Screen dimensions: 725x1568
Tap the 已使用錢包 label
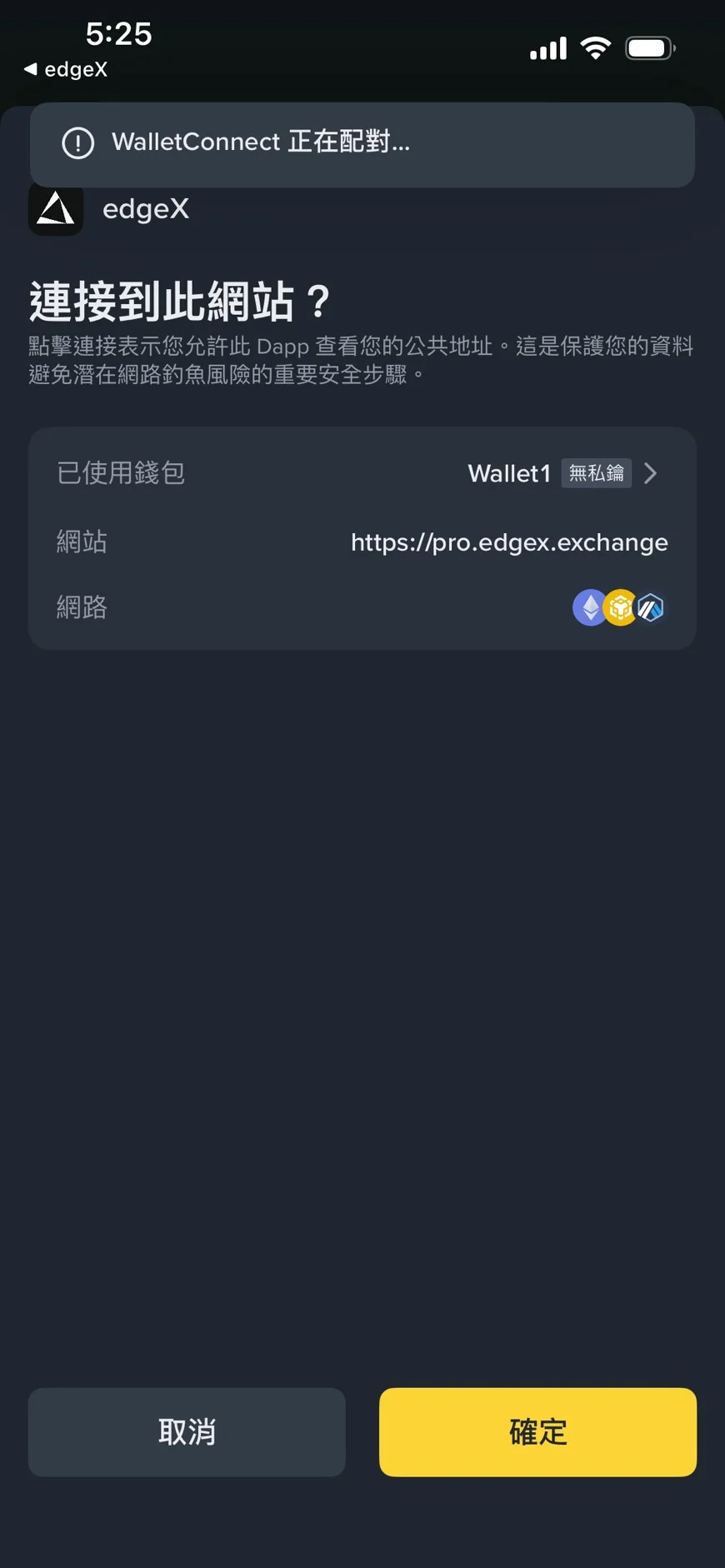click(119, 473)
